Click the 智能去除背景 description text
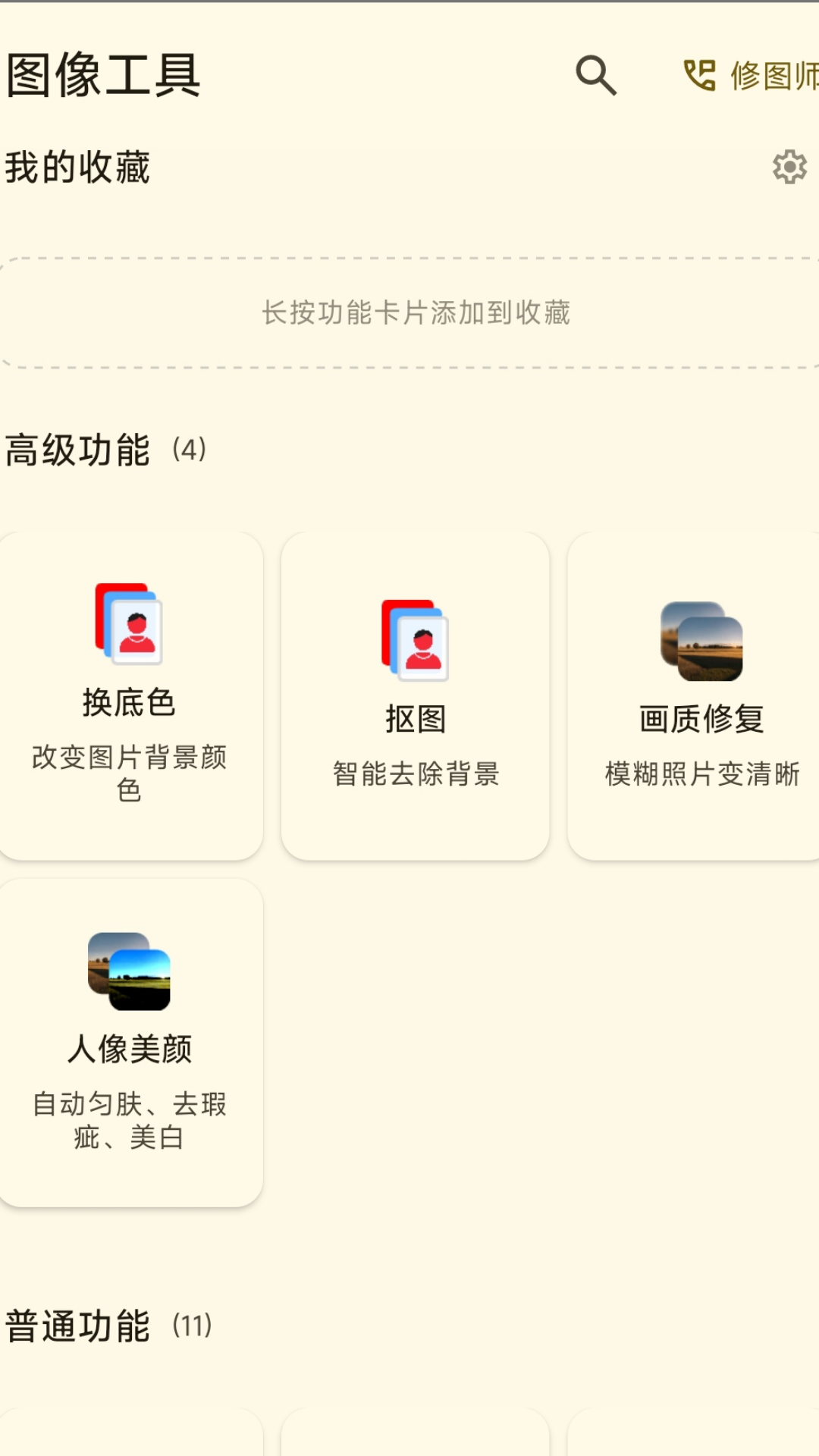The height and width of the screenshot is (1456, 819). 416,774
